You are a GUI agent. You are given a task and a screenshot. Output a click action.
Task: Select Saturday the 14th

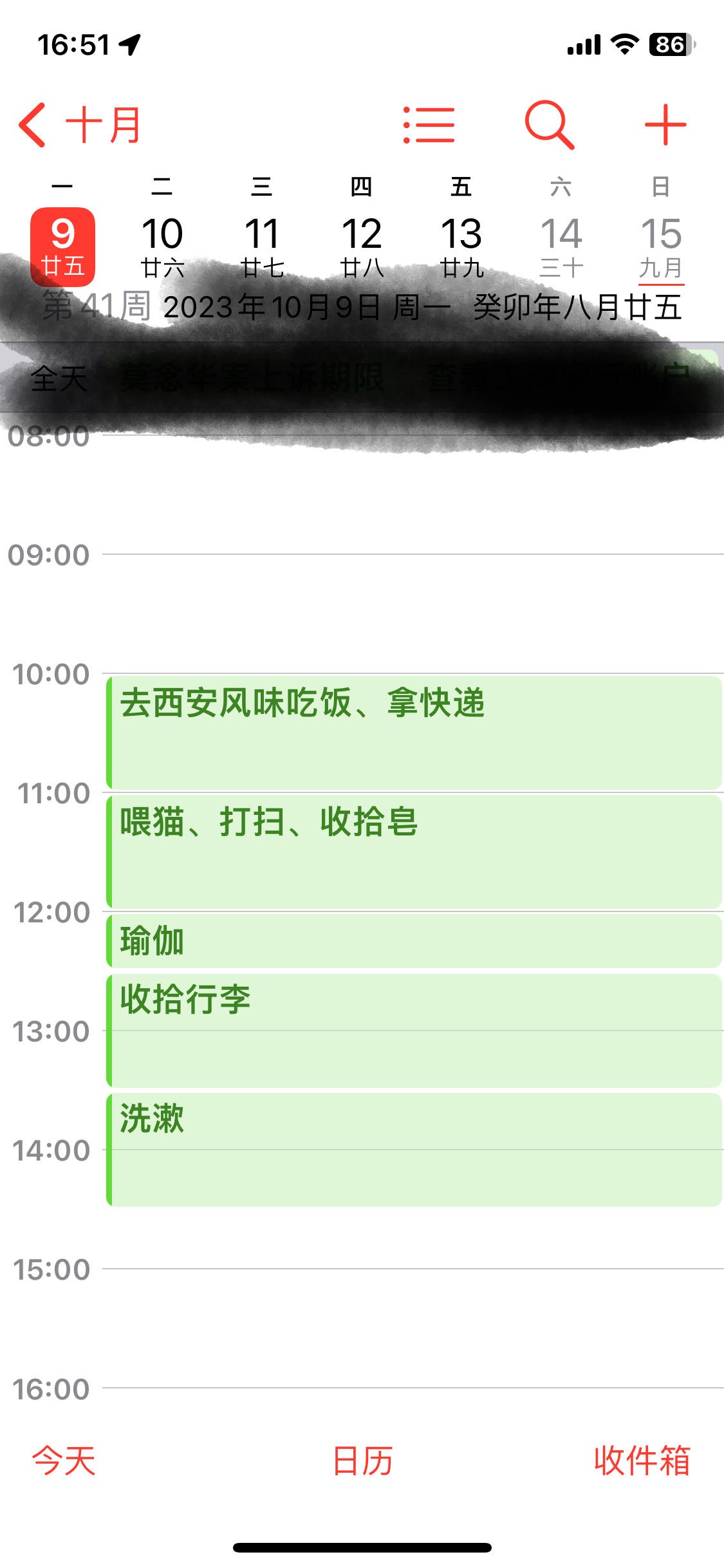point(561,245)
